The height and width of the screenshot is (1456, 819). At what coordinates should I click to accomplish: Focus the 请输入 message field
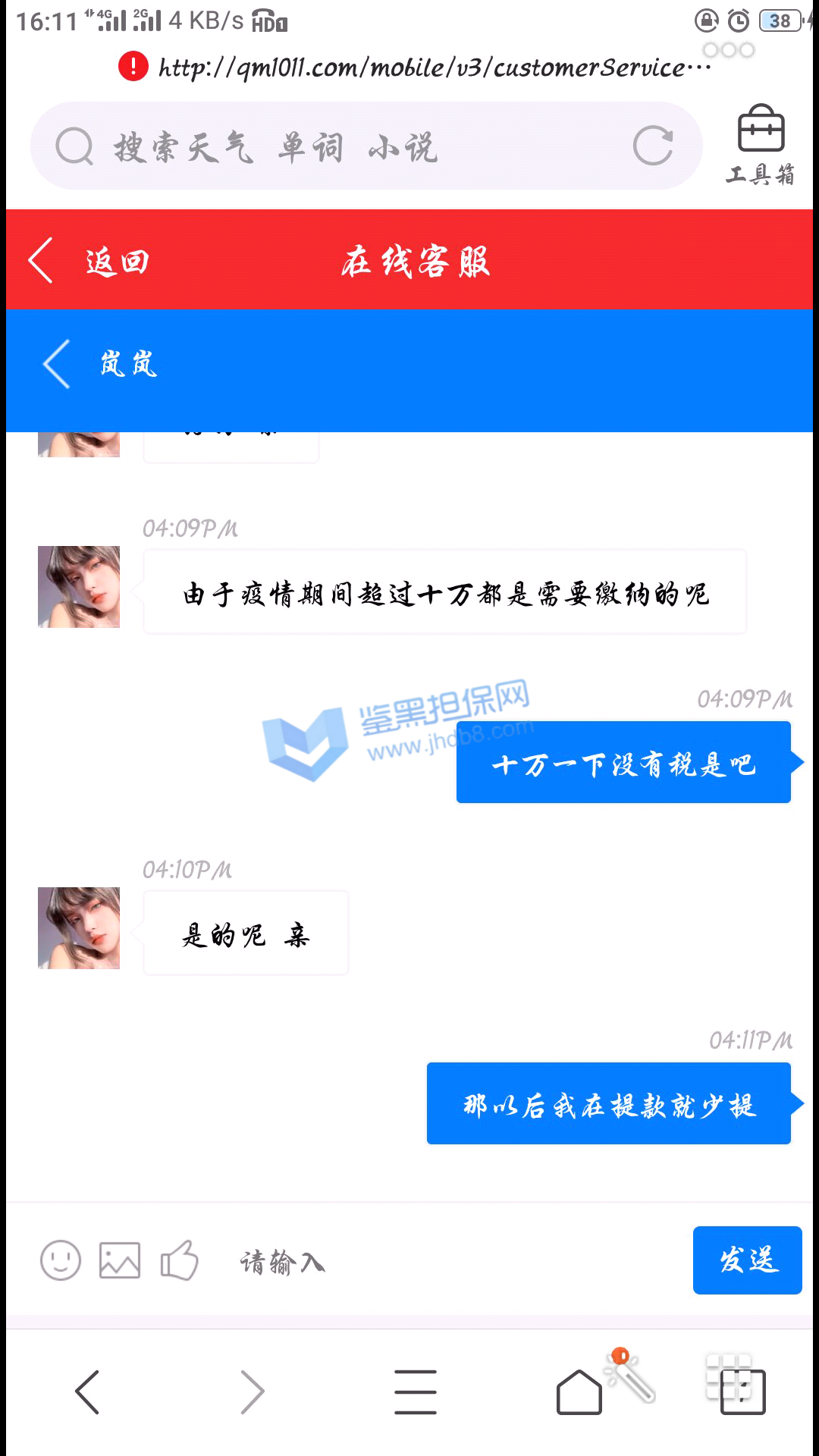click(455, 1262)
